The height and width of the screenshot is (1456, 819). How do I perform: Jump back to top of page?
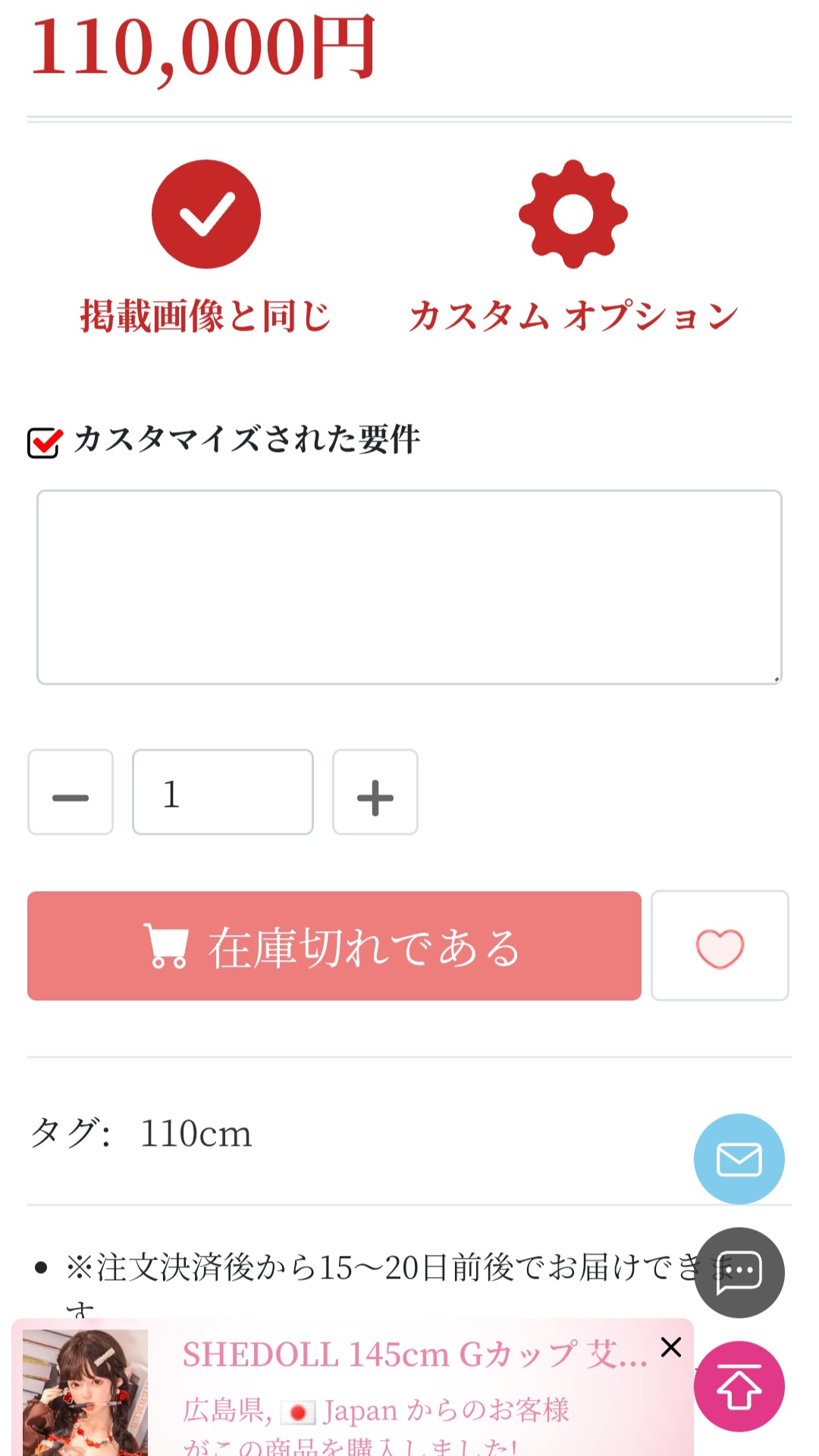point(739,1387)
